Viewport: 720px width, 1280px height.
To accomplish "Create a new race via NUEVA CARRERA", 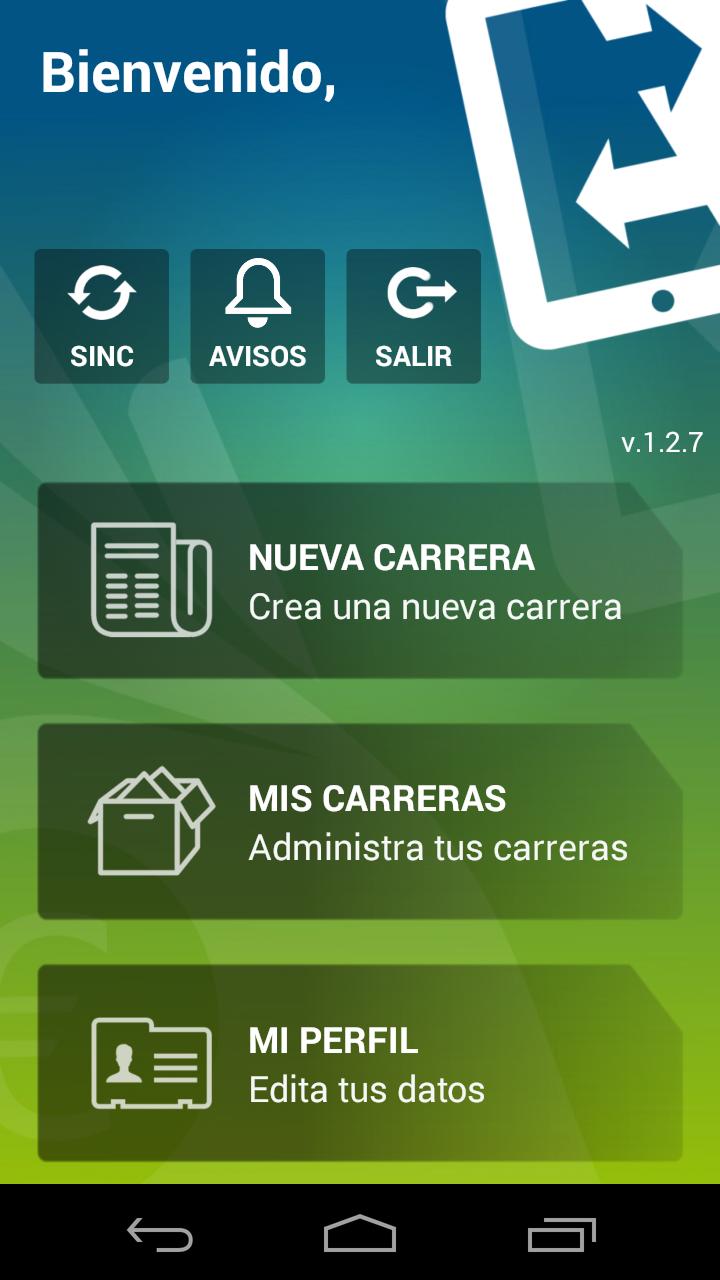I will click(360, 581).
